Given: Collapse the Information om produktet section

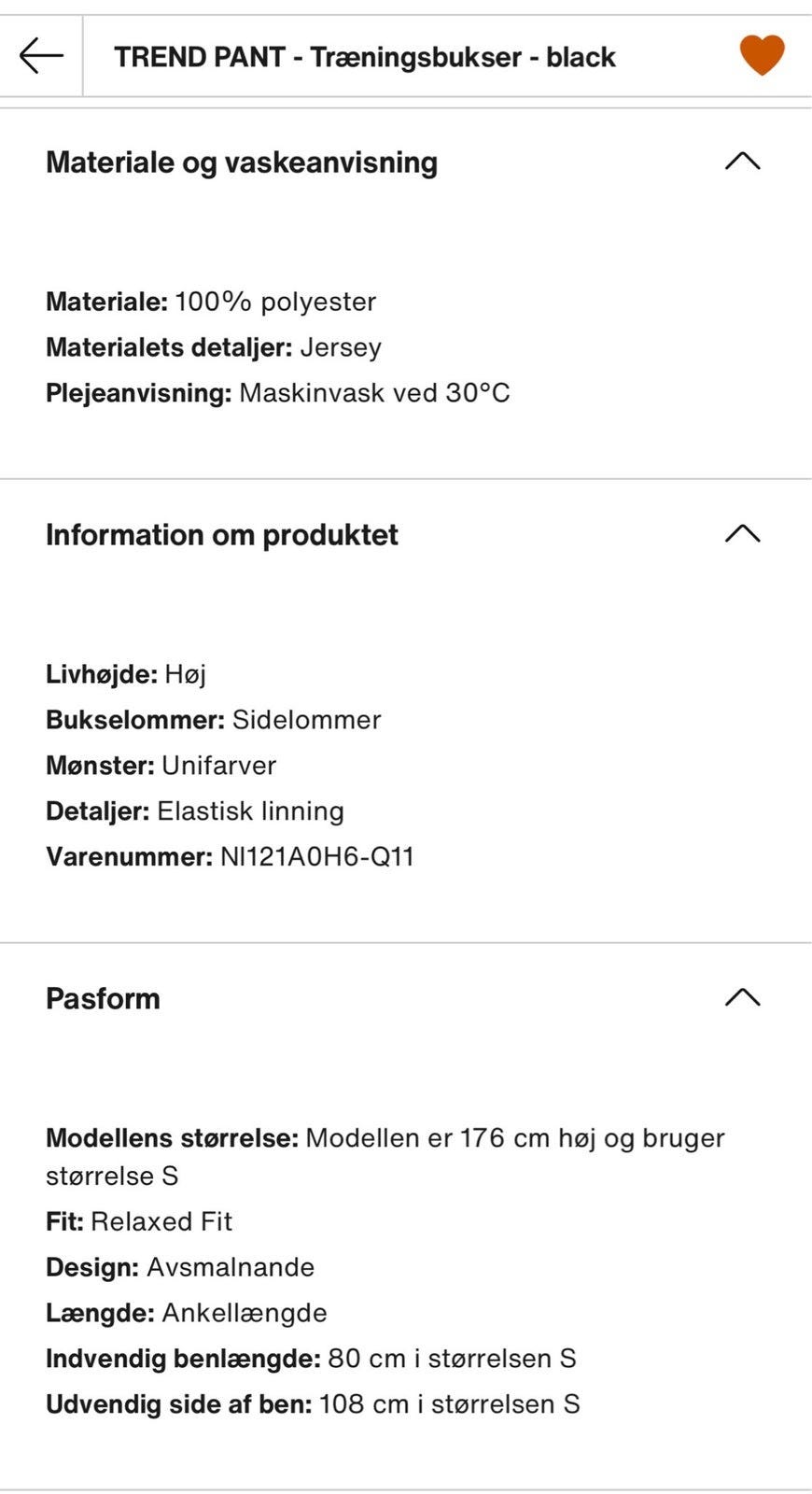Looking at the screenshot, I should [x=742, y=534].
